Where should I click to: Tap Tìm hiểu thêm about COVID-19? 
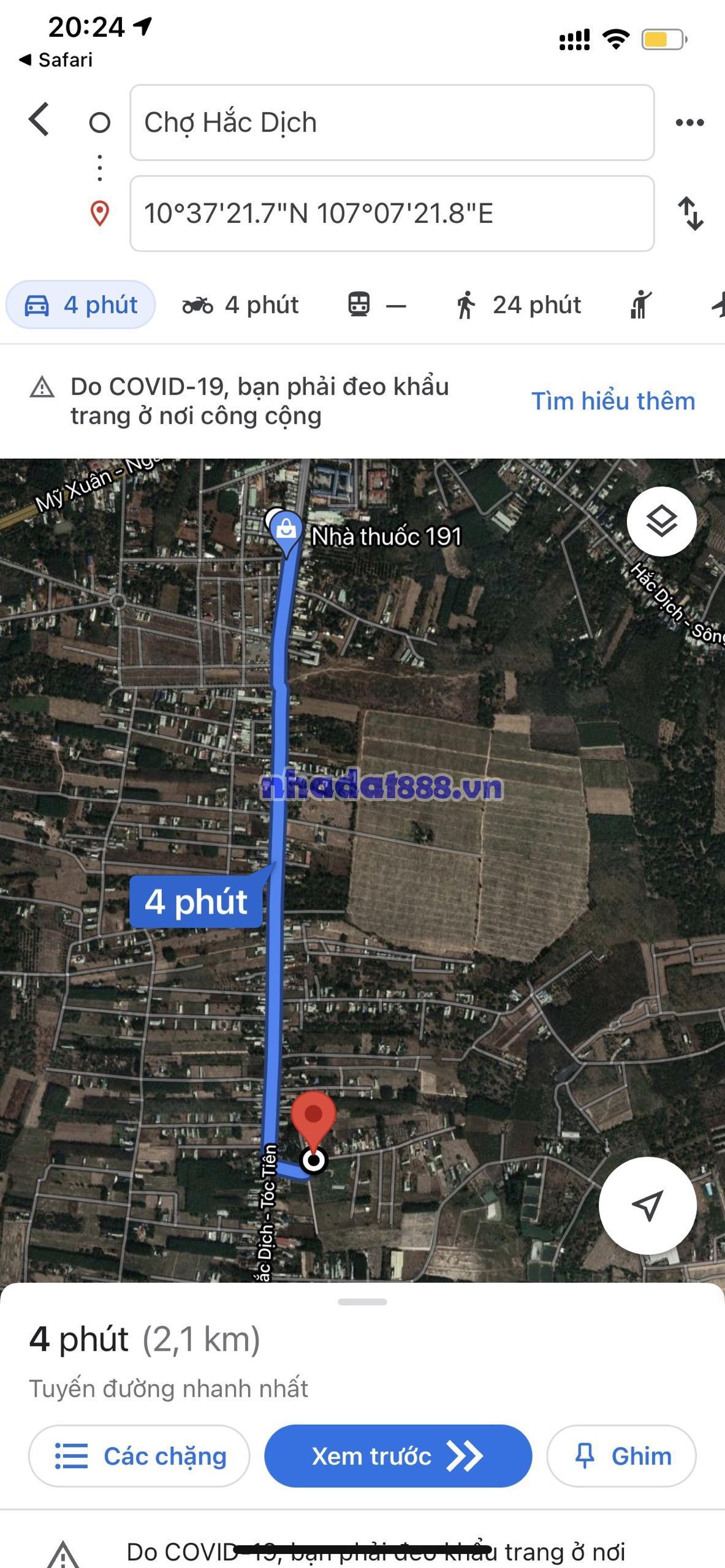(x=613, y=401)
